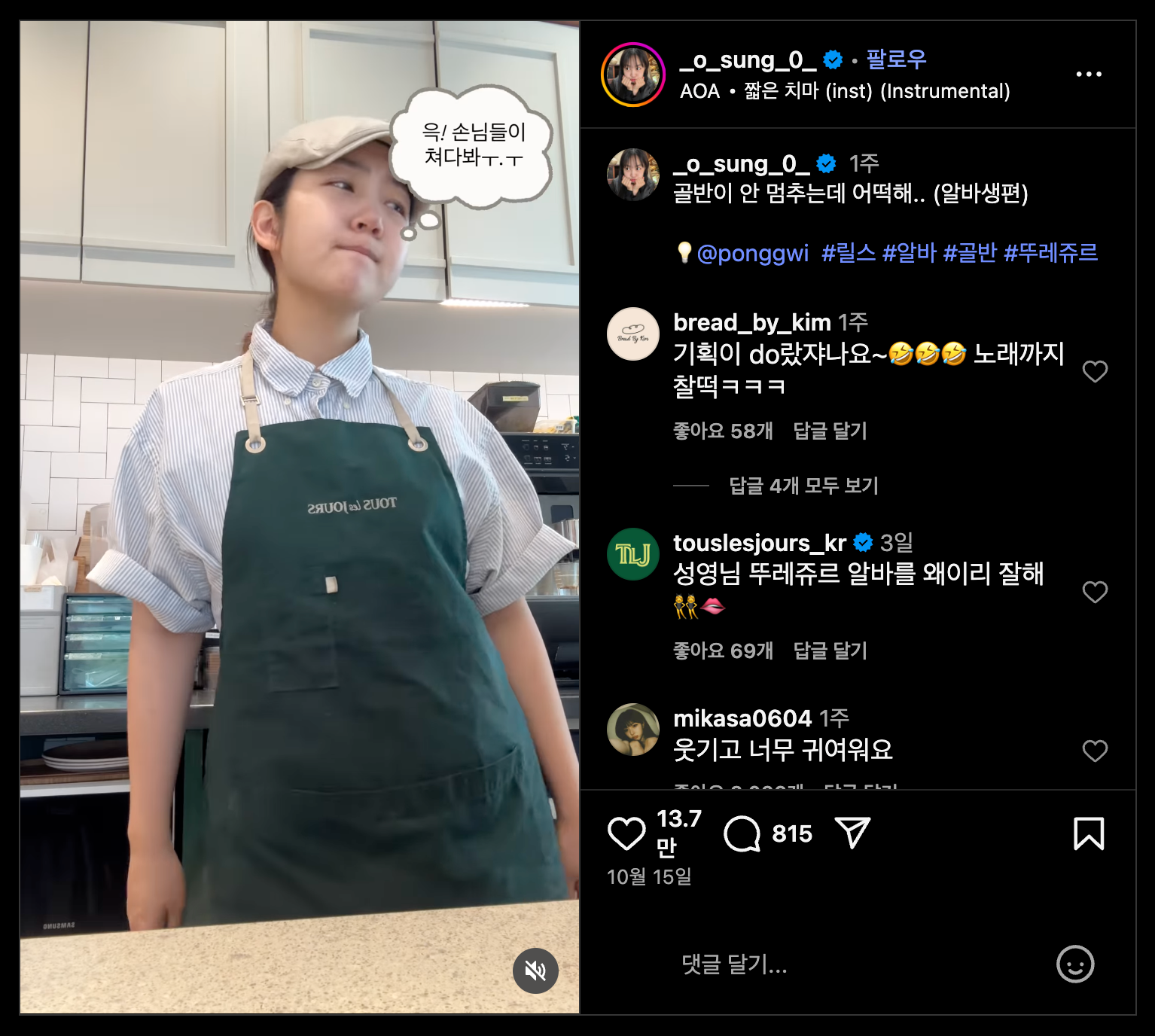Reply to touslesjours_kr's comment via 답글 달기
Screen dimensions: 1155x1036
[x=830, y=651]
